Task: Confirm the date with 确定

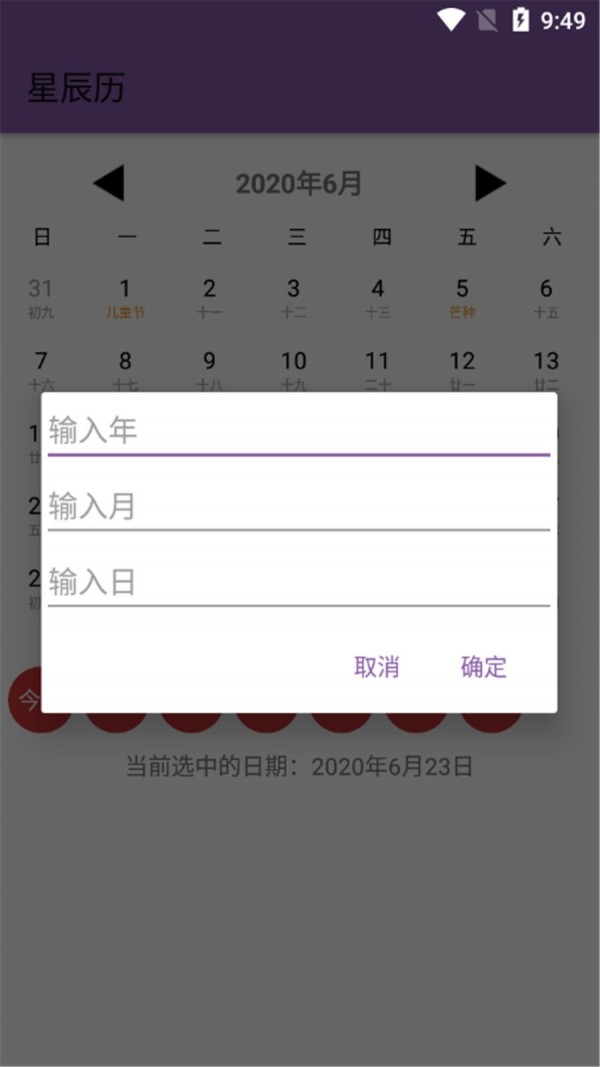Action: pyautogui.click(x=484, y=667)
